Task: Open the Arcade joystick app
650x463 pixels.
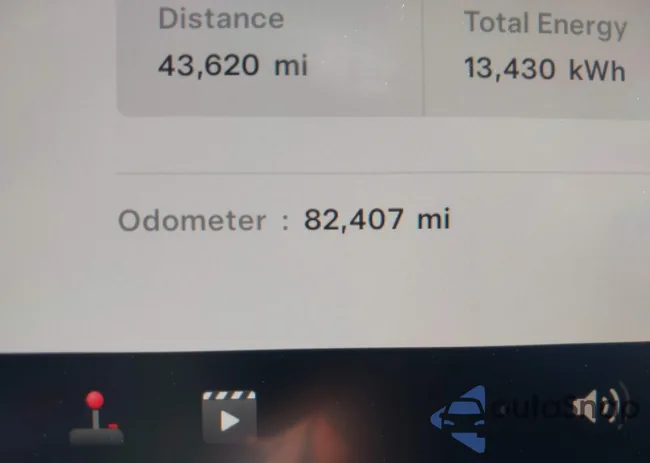Action: tap(96, 418)
